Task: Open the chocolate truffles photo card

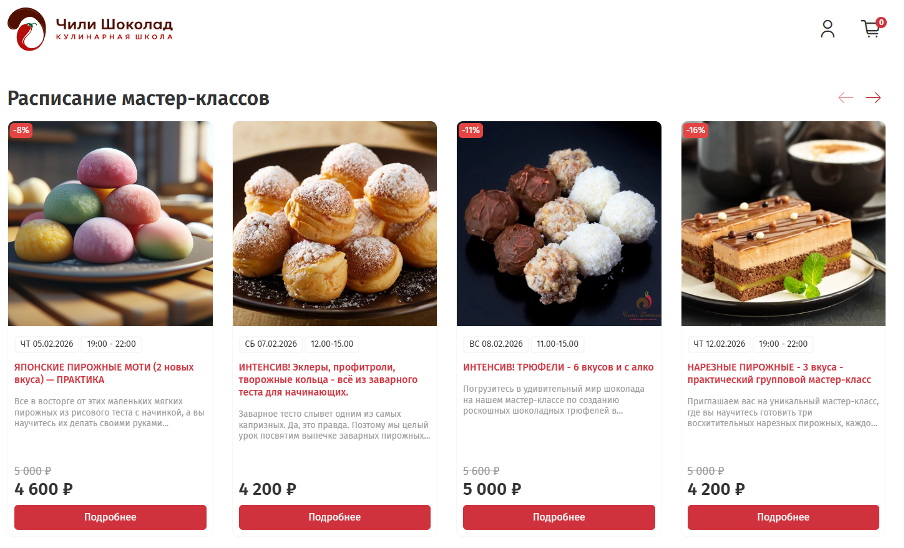Action: point(558,223)
